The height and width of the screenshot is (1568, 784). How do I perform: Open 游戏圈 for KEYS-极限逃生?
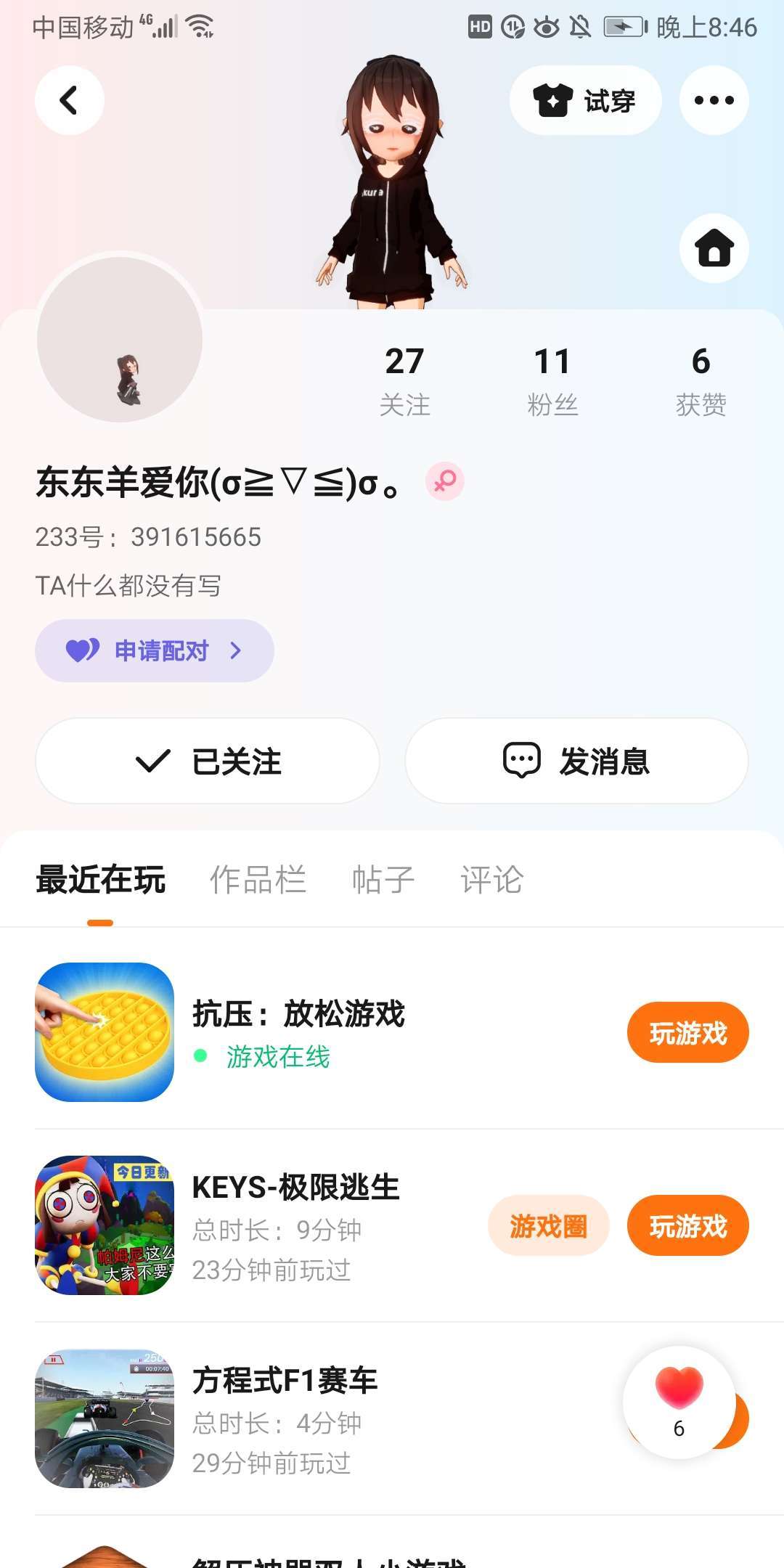pyautogui.click(x=548, y=1226)
